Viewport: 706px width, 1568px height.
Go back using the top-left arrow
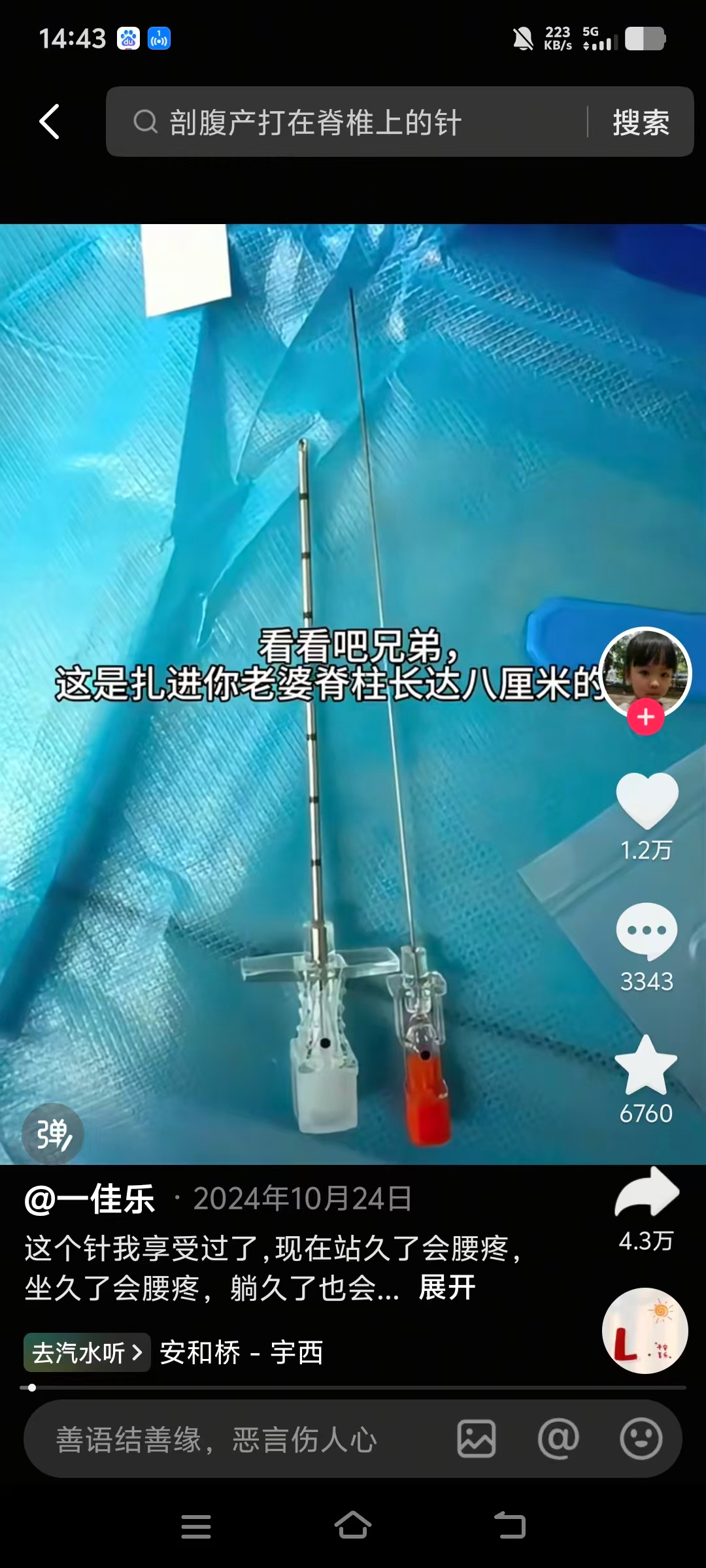50,122
